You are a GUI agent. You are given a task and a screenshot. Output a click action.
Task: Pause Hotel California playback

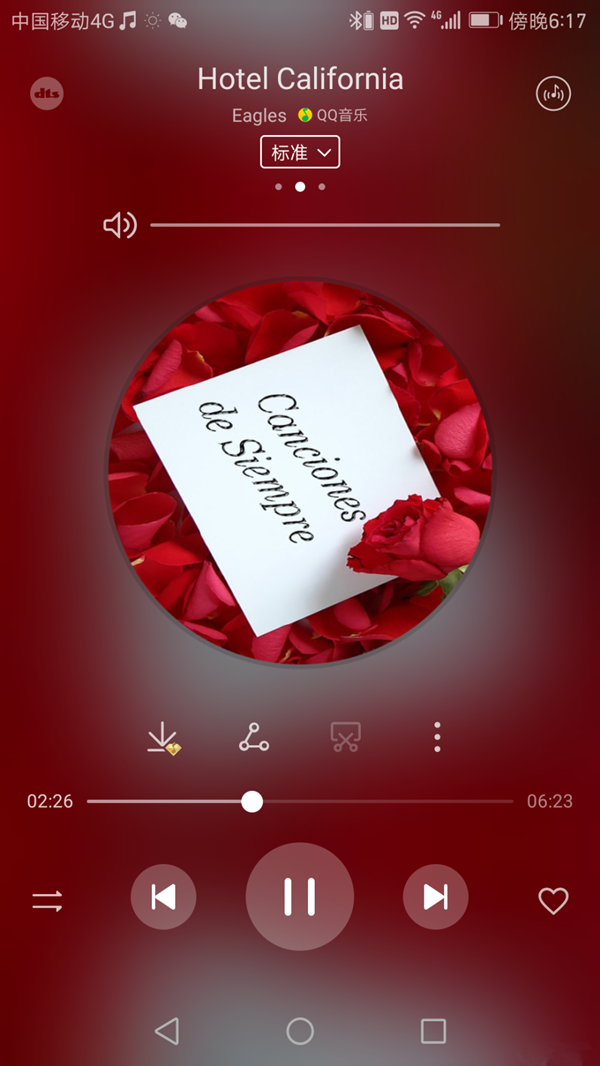[x=299, y=896]
